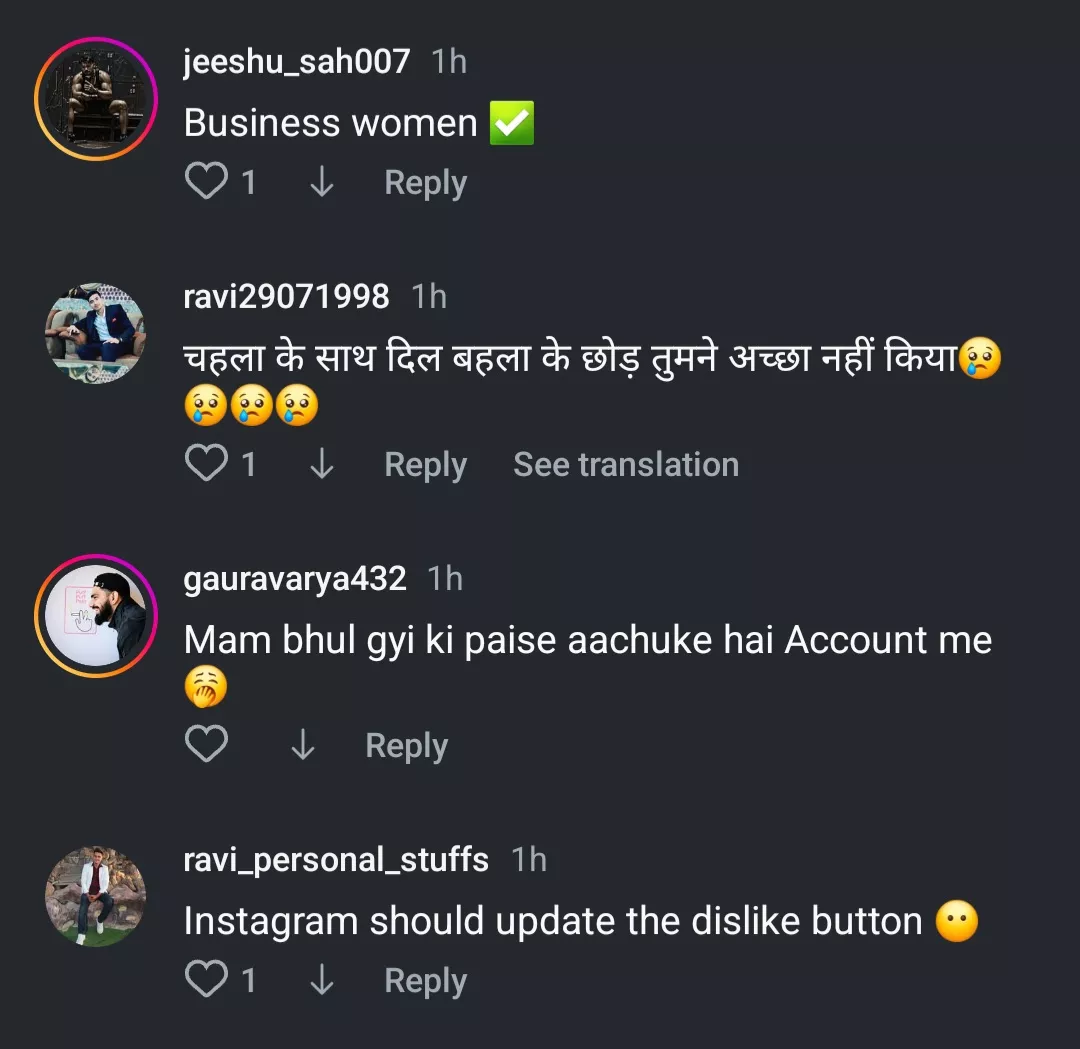Like ravi29071998's comment
This screenshot has height=1049, width=1080.
pyautogui.click(x=207, y=464)
